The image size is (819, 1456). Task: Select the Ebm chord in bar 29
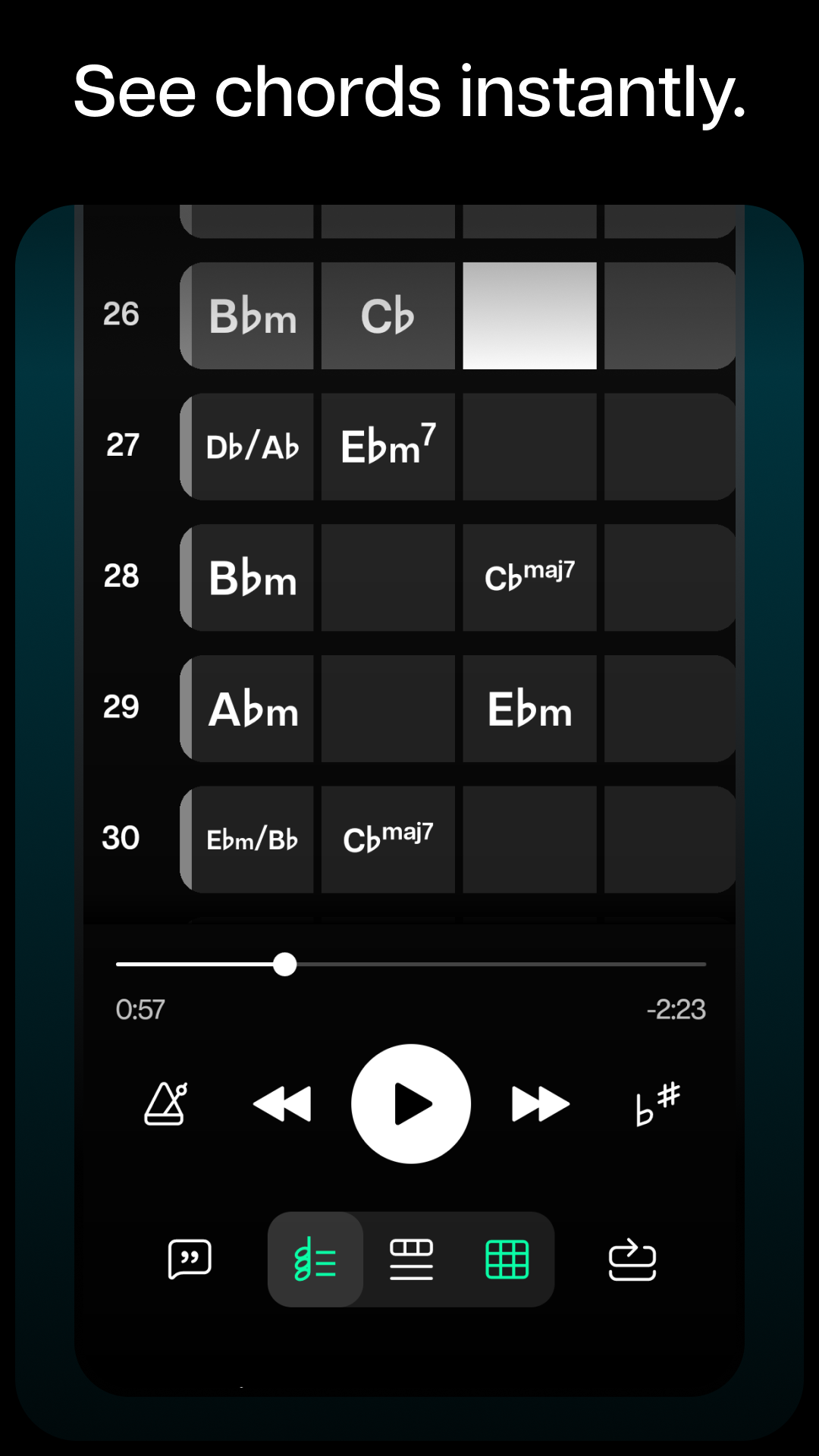[x=529, y=708]
